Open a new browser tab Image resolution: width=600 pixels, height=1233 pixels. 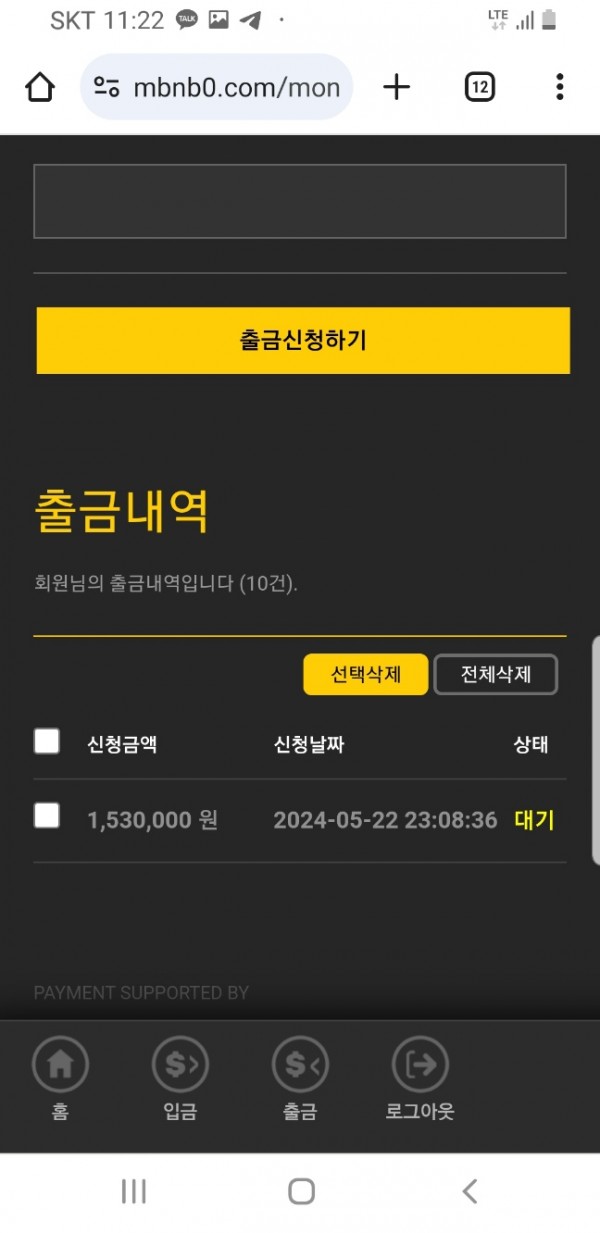pos(397,87)
